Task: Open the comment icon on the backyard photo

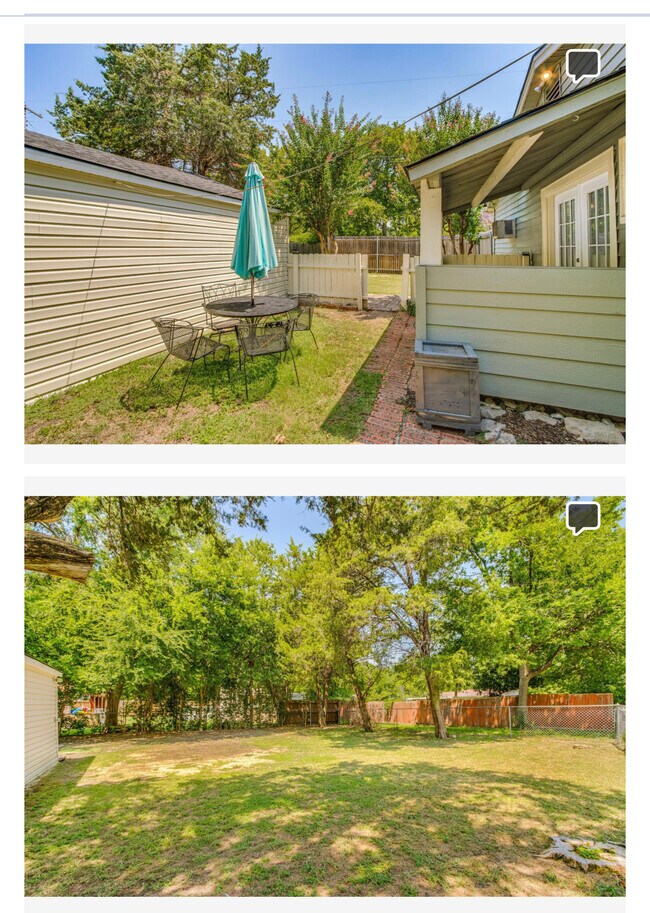Action: click(583, 518)
